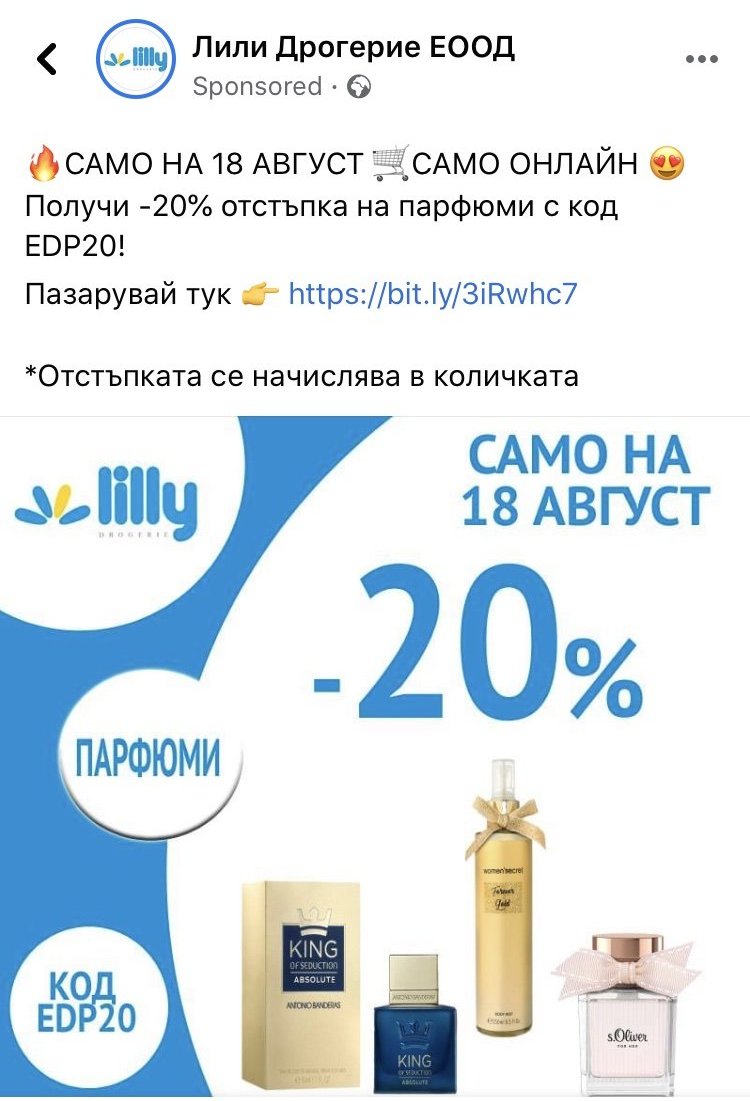Image resolution: width=750 pixels, height=1101 pixels.
Task: Go back using the back arrow
Action: [47, 60]
